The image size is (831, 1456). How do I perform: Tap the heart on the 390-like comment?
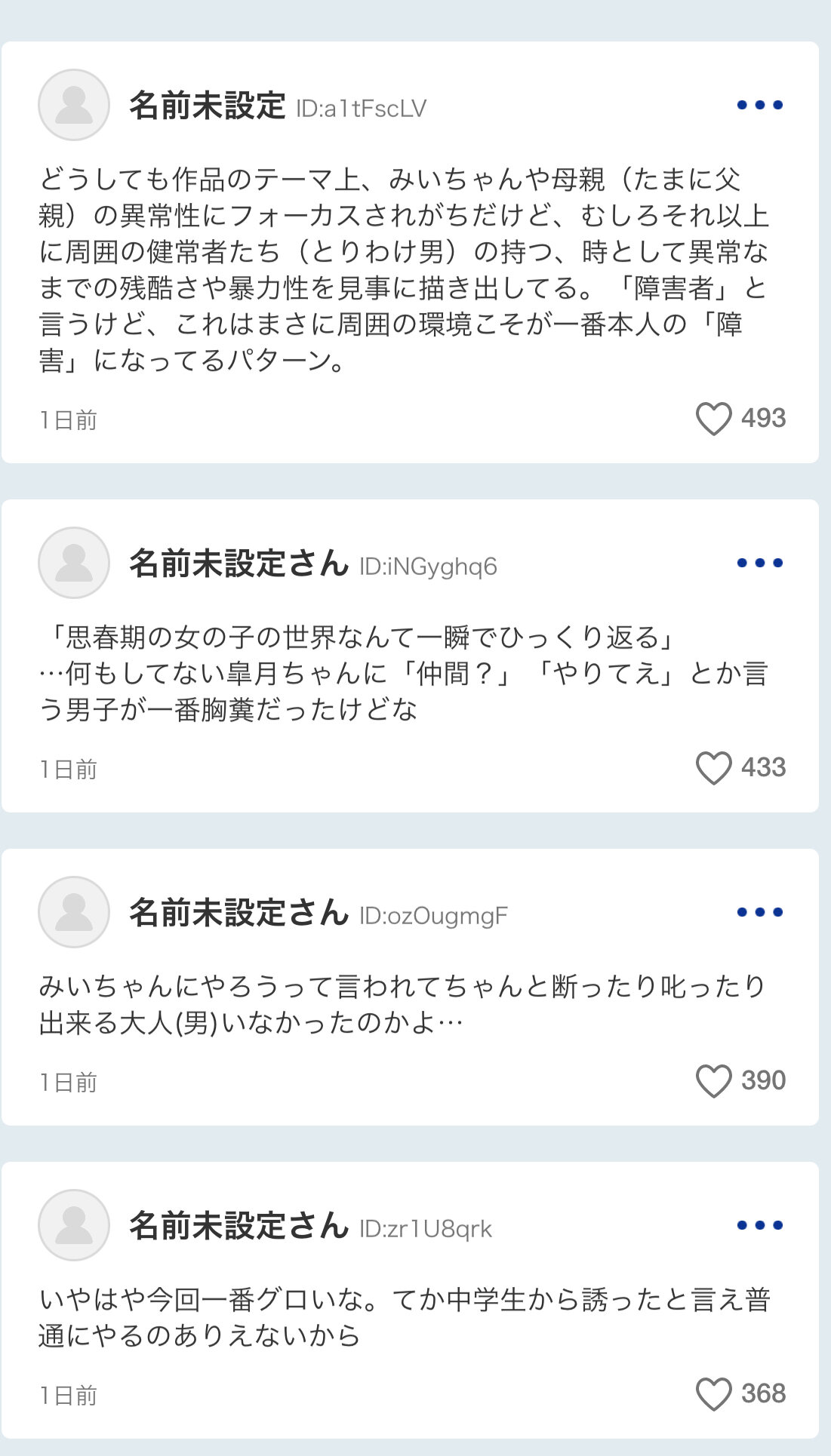tap(713, 1081)
